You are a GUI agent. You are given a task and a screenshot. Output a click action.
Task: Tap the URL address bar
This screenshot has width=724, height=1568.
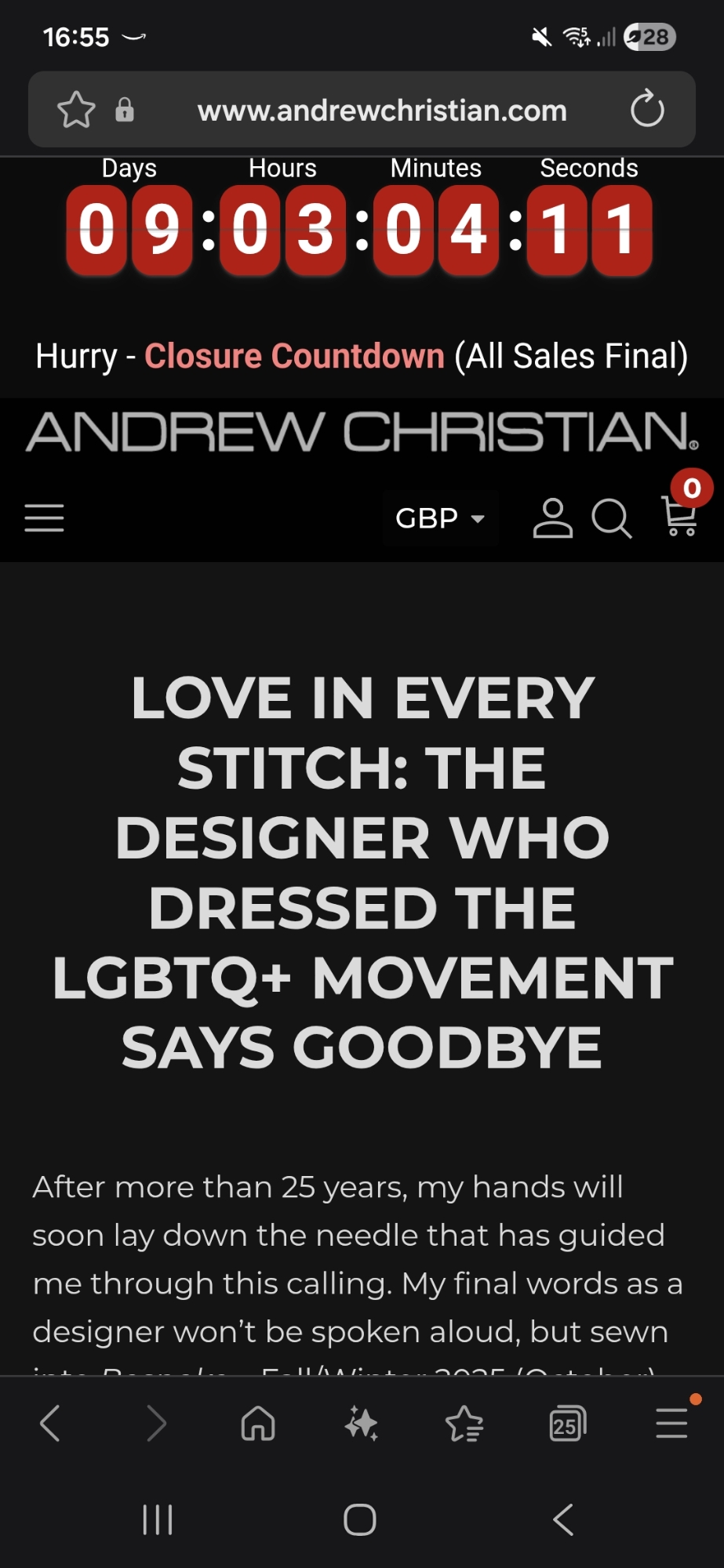(x=382, y=111)
